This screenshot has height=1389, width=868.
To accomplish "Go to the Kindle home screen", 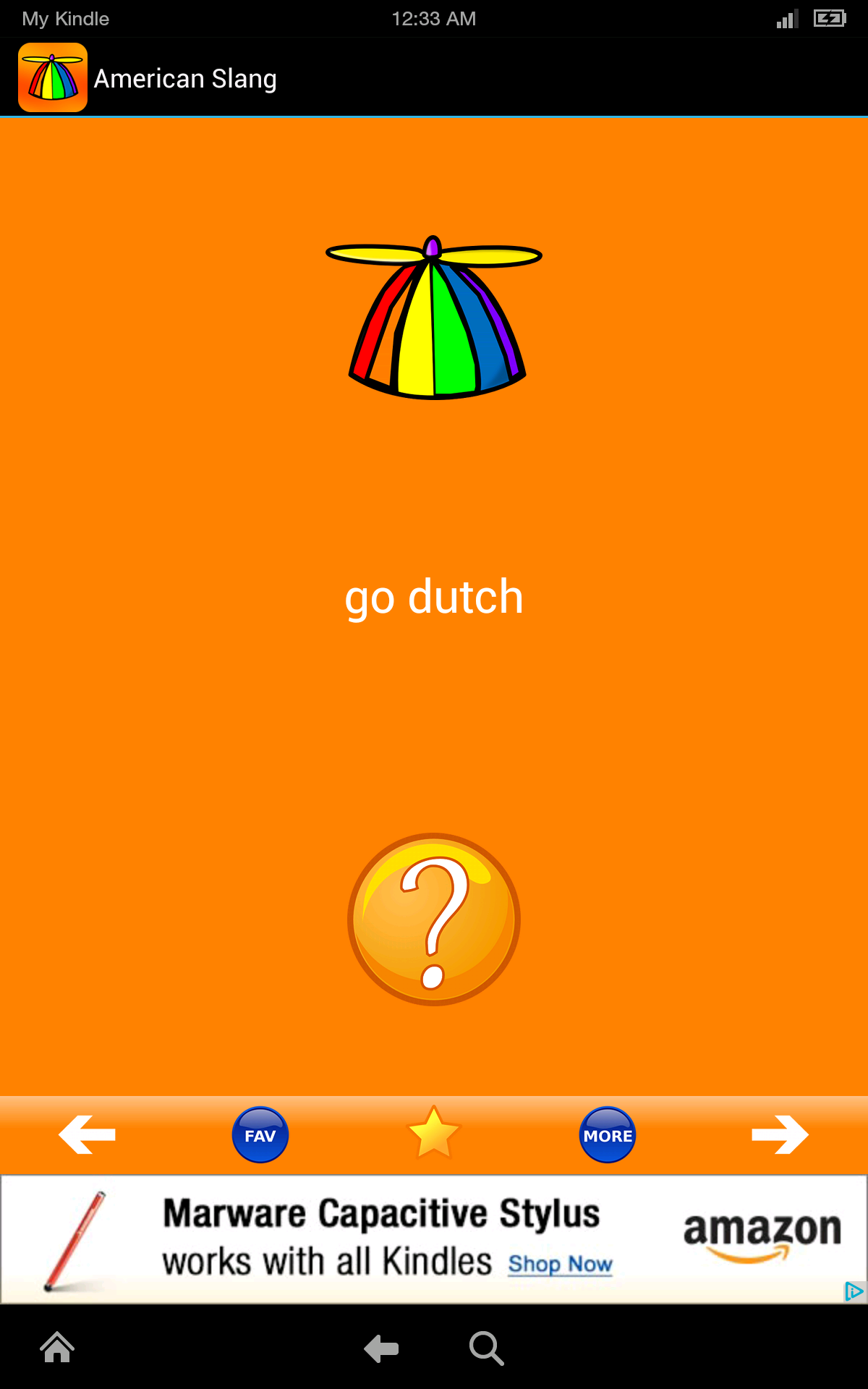I will pos(57,1348).
